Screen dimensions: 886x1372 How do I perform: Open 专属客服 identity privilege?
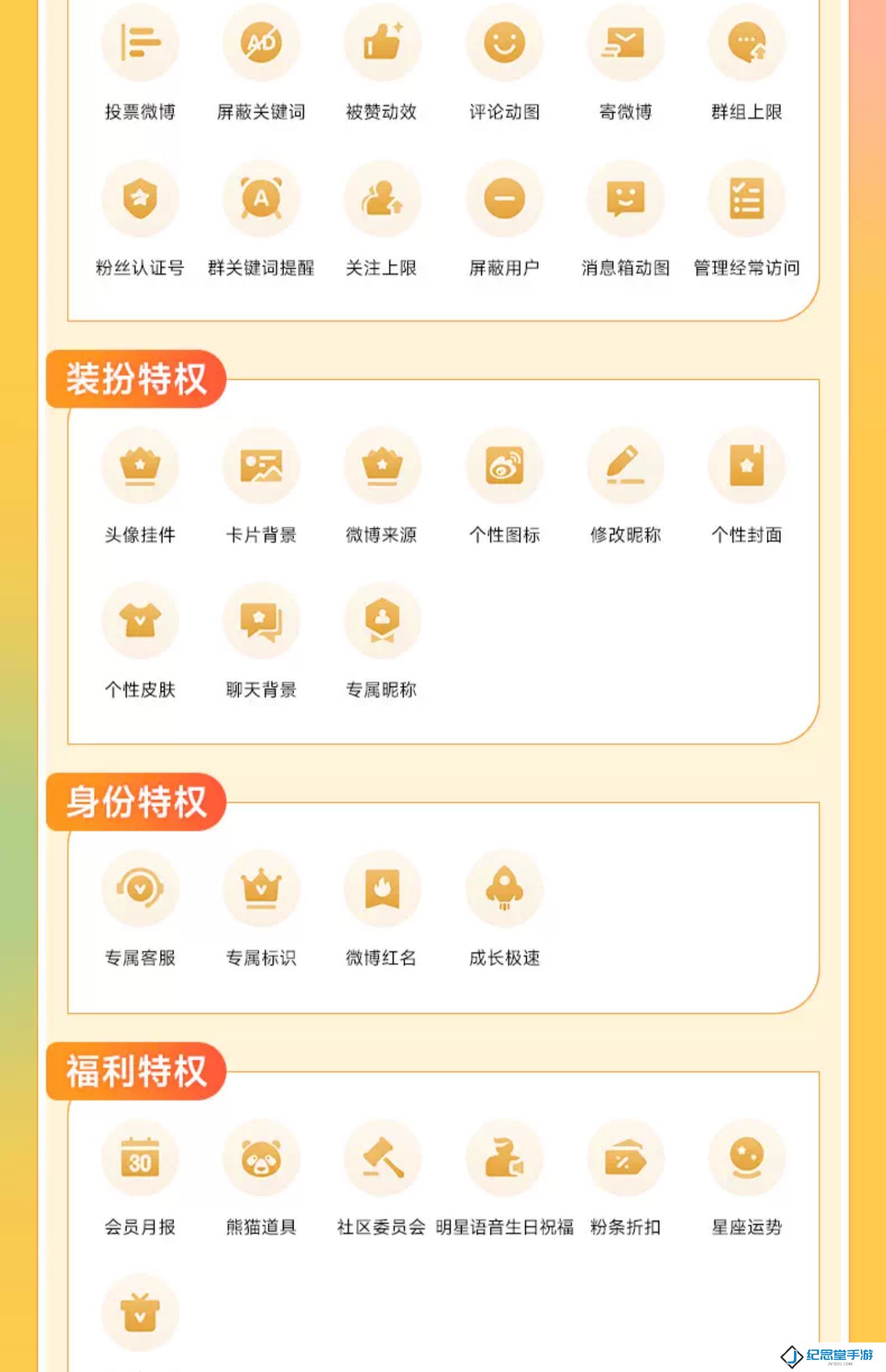click(x=140, y=888)
